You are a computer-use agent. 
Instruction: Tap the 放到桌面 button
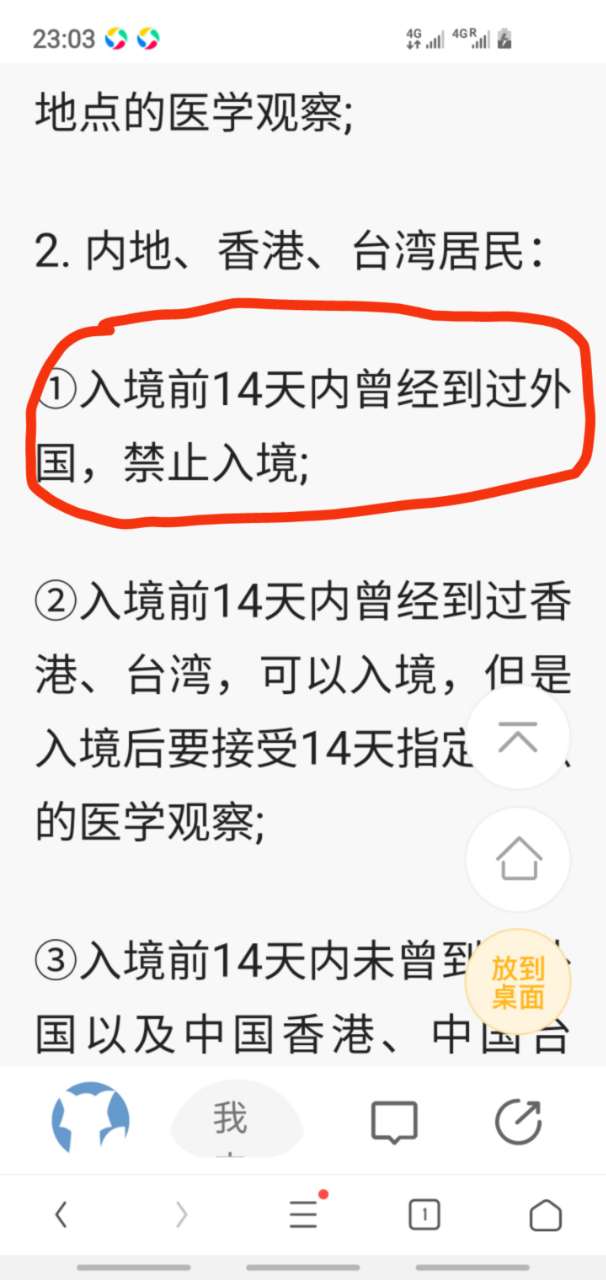coord(518,982)
